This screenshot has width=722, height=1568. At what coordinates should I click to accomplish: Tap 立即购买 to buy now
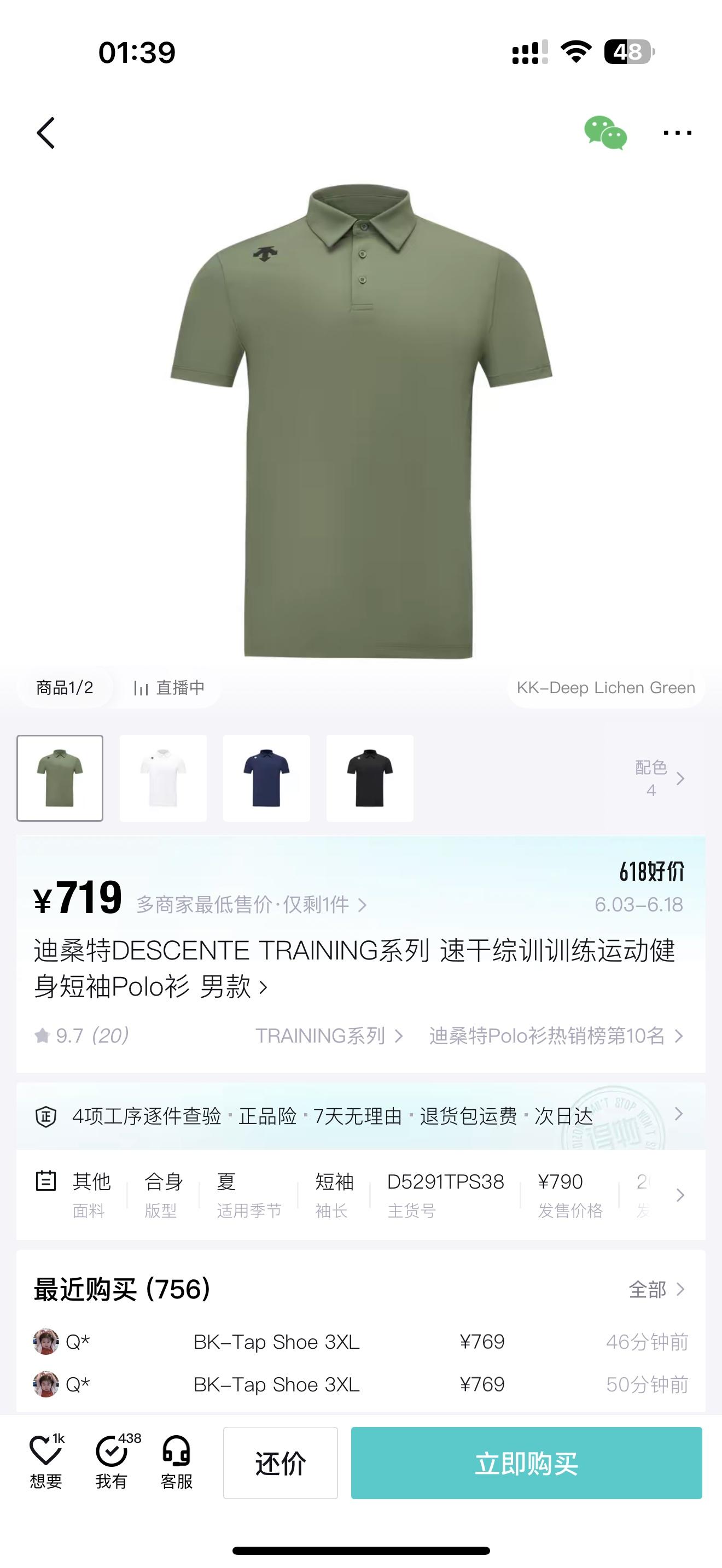(x=526, y=1462)
